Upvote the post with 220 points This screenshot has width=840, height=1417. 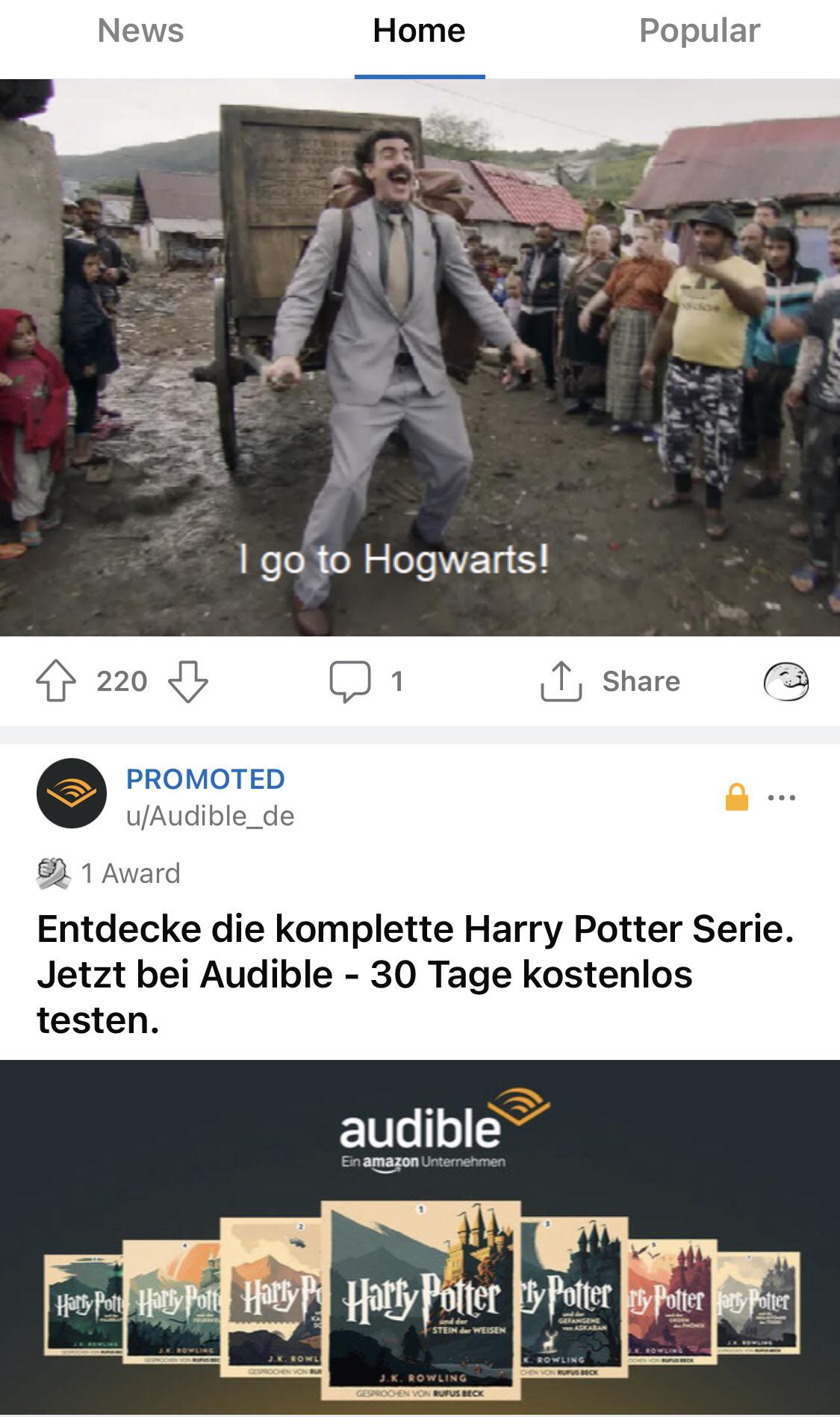tap(56, 681)
